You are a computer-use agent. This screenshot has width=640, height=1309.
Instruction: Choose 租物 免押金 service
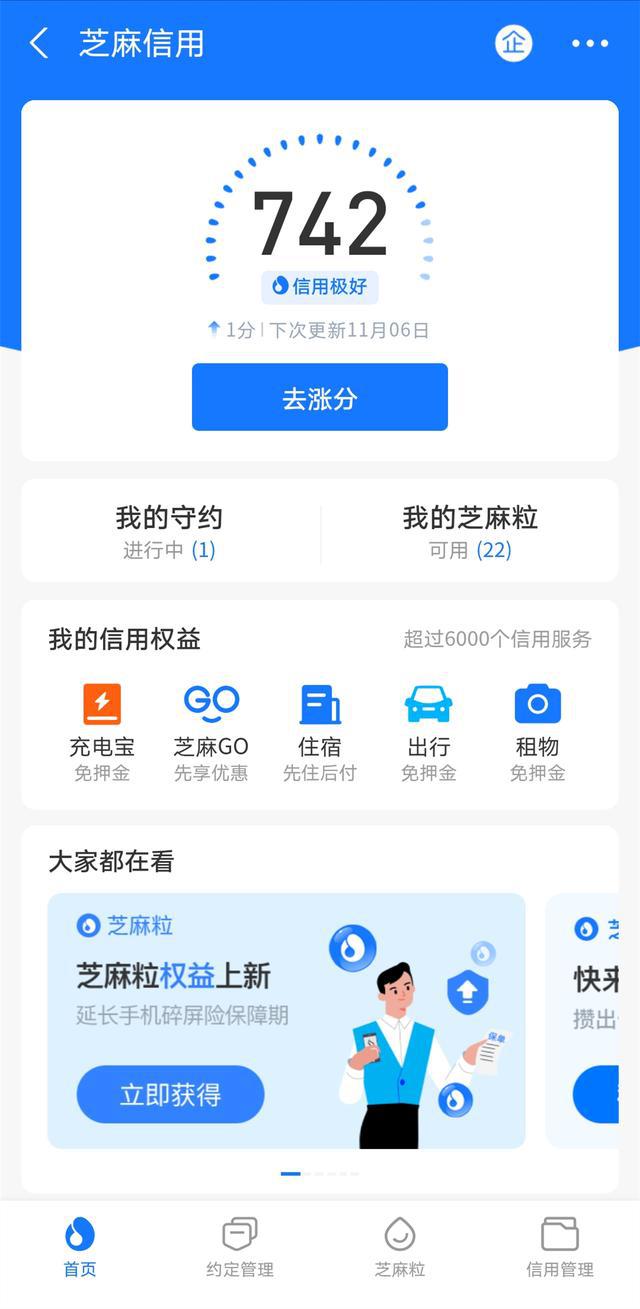pos(537,731)
